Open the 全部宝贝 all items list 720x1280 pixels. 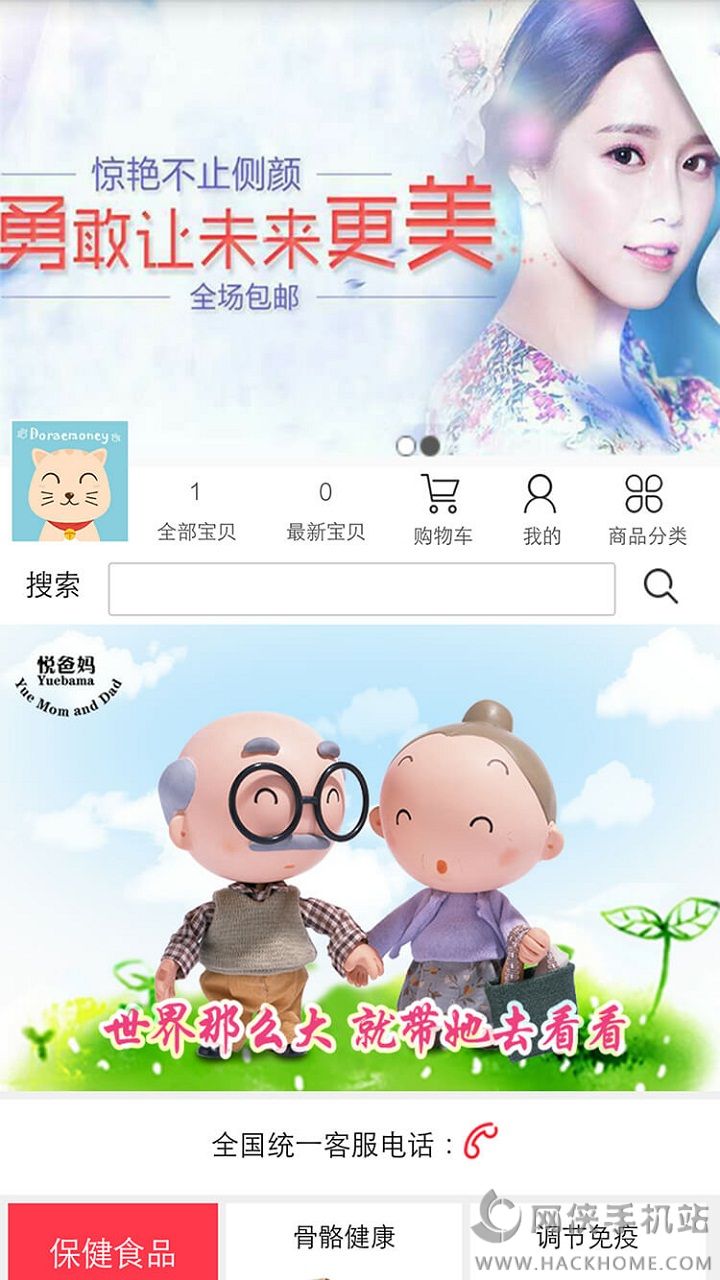(x=196, y=511)
